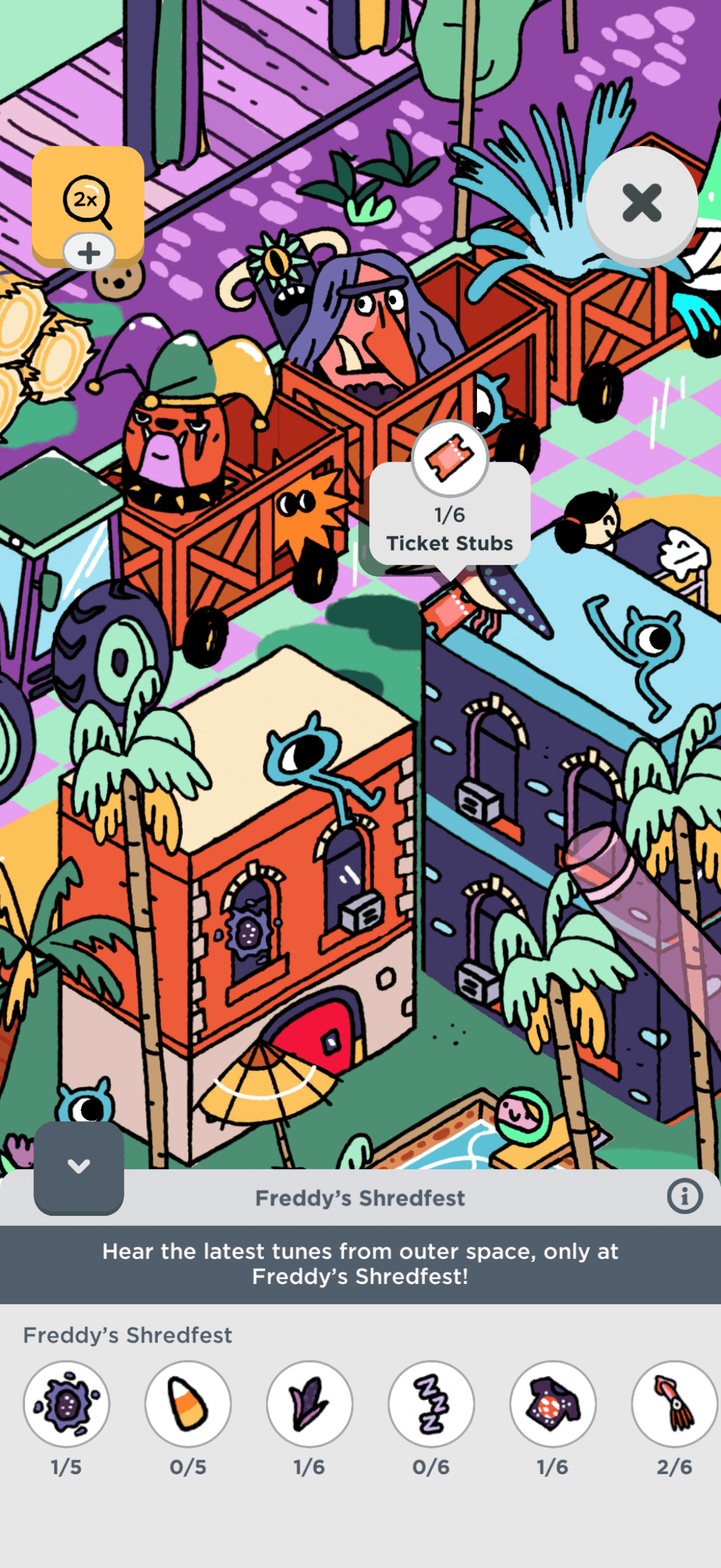Collapse the Freddy's Shredfest panel
Screen dimensions: 721x1568
click(x=79, y=1166)
